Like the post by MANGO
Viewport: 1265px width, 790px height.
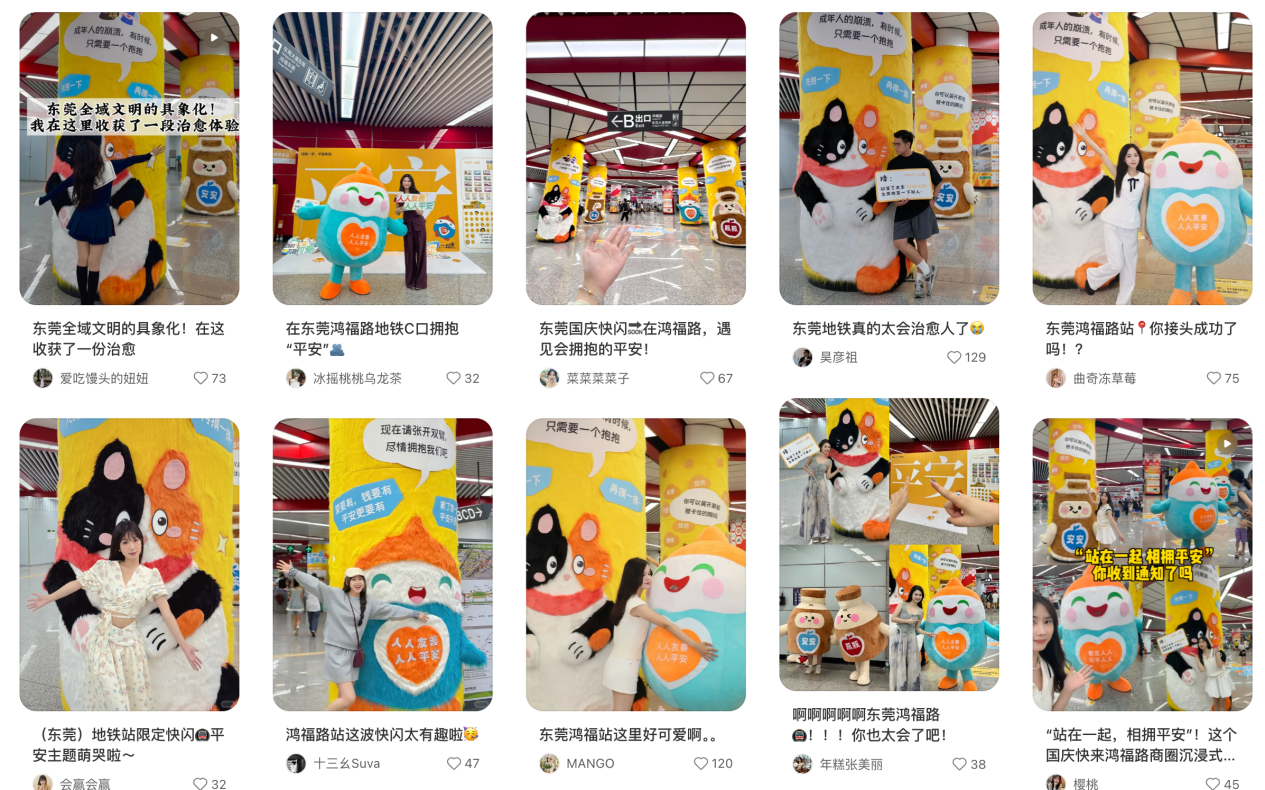click(x=702, y=763)
